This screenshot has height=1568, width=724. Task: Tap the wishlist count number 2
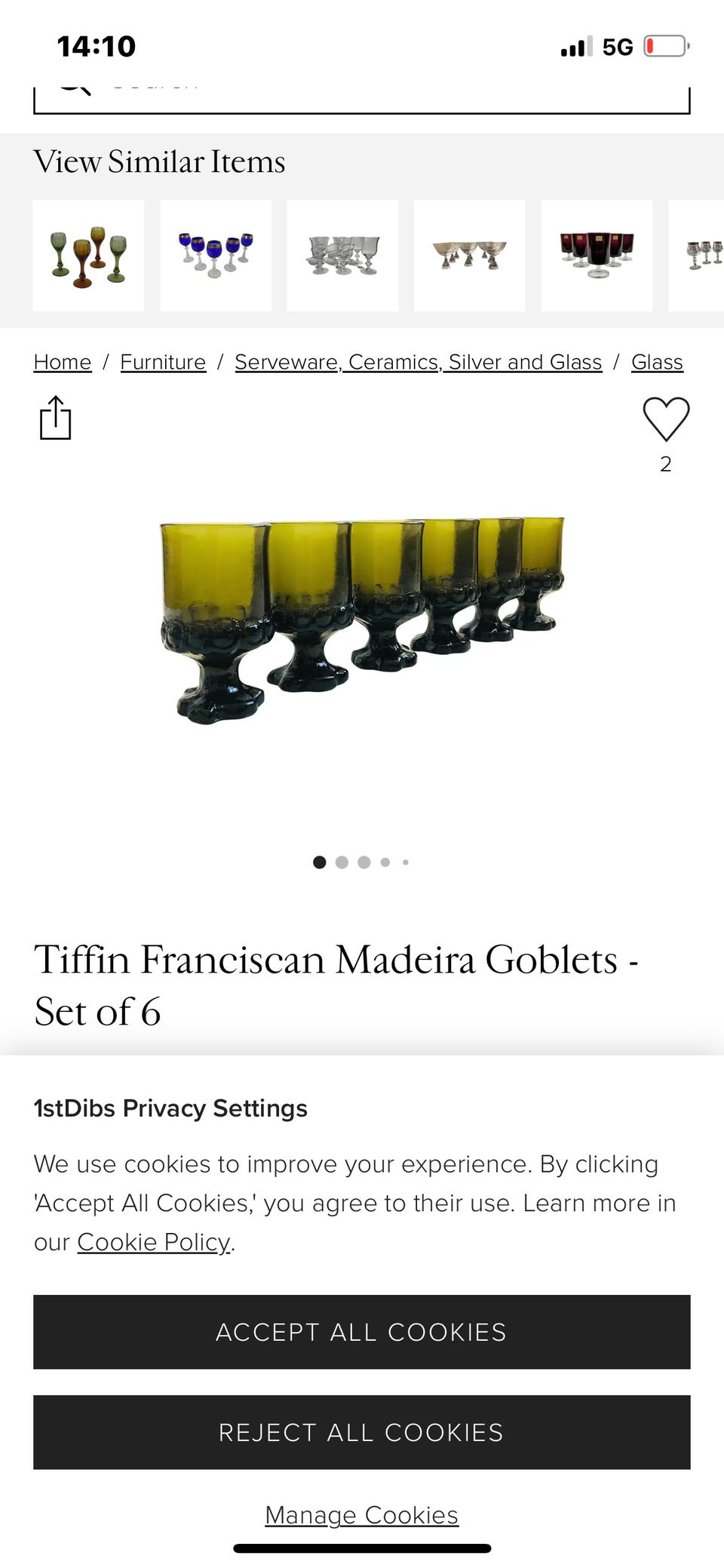pos(666,464)
